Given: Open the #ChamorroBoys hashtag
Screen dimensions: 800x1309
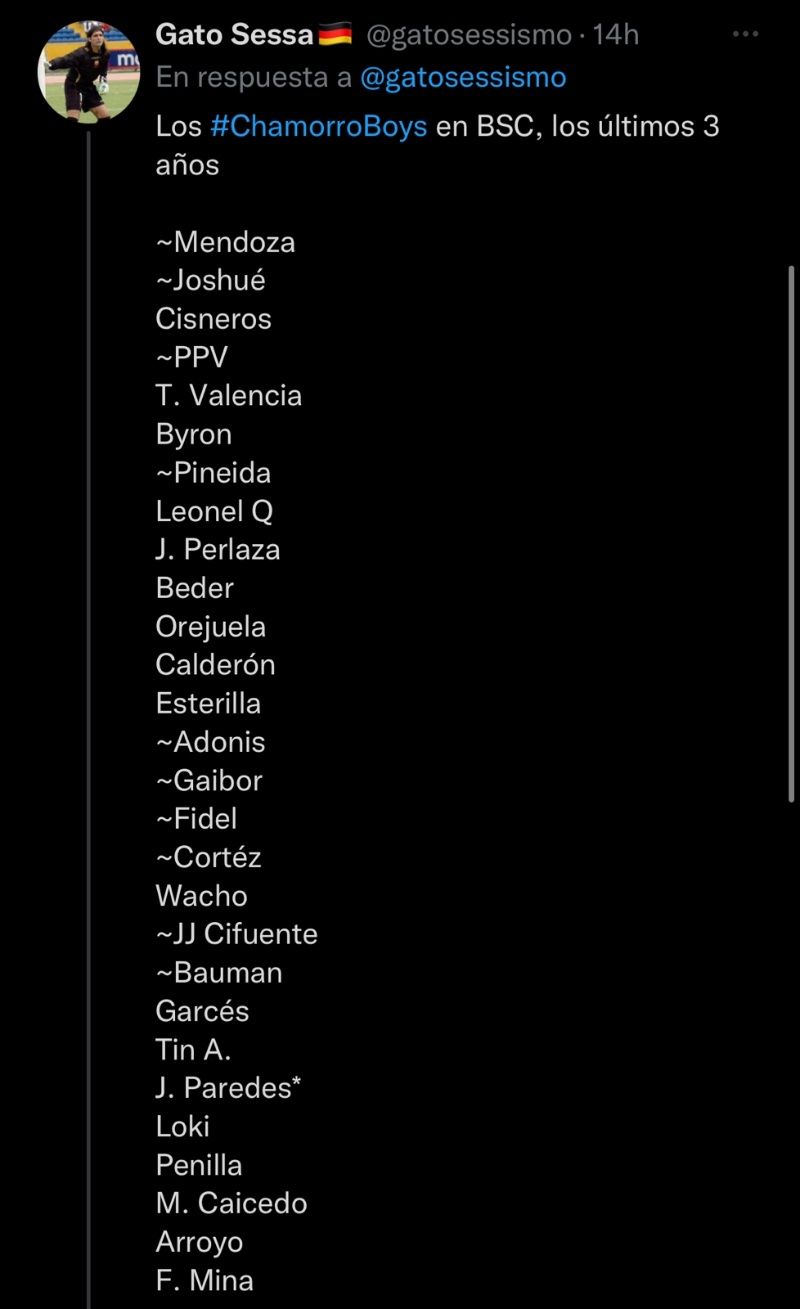Looking at the screenshot, I should click(x=319, y=127).
